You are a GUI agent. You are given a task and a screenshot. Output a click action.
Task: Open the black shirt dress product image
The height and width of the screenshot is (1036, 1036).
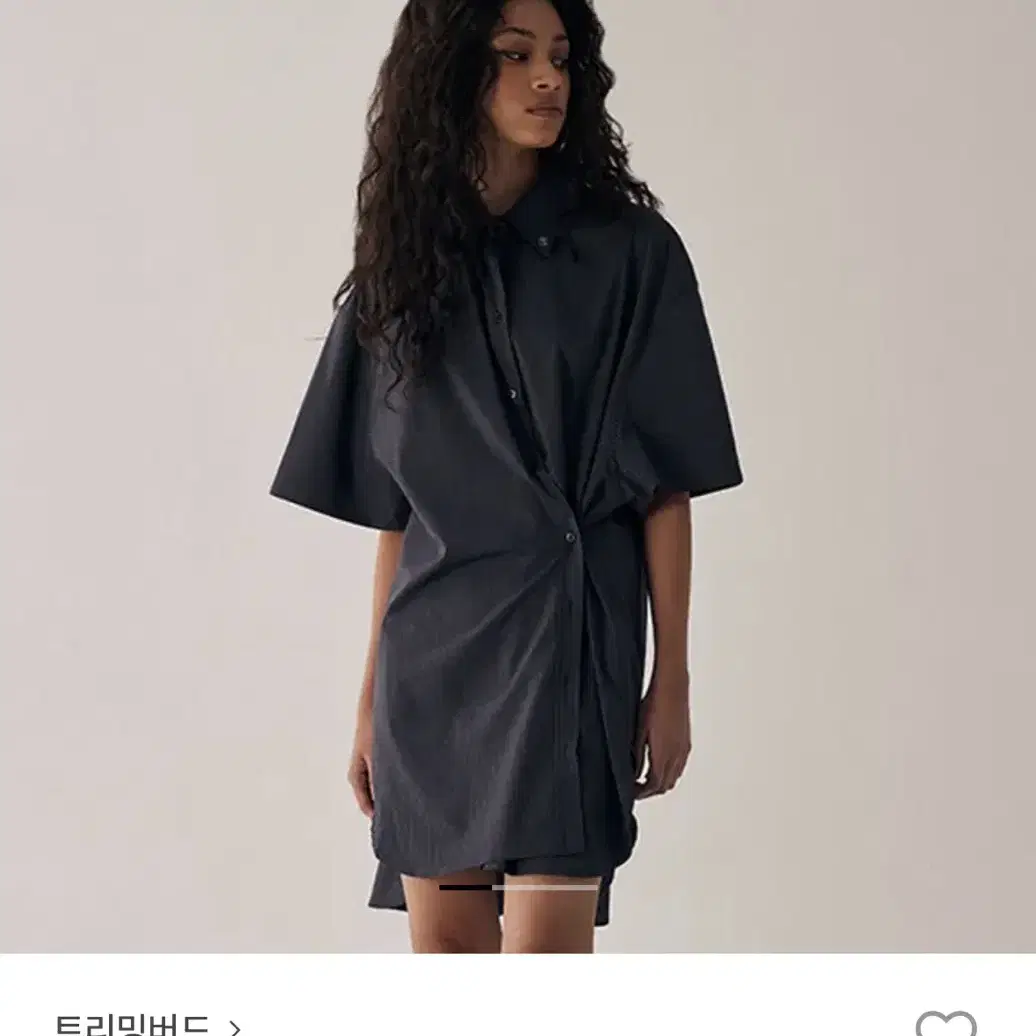click(517, 476)
